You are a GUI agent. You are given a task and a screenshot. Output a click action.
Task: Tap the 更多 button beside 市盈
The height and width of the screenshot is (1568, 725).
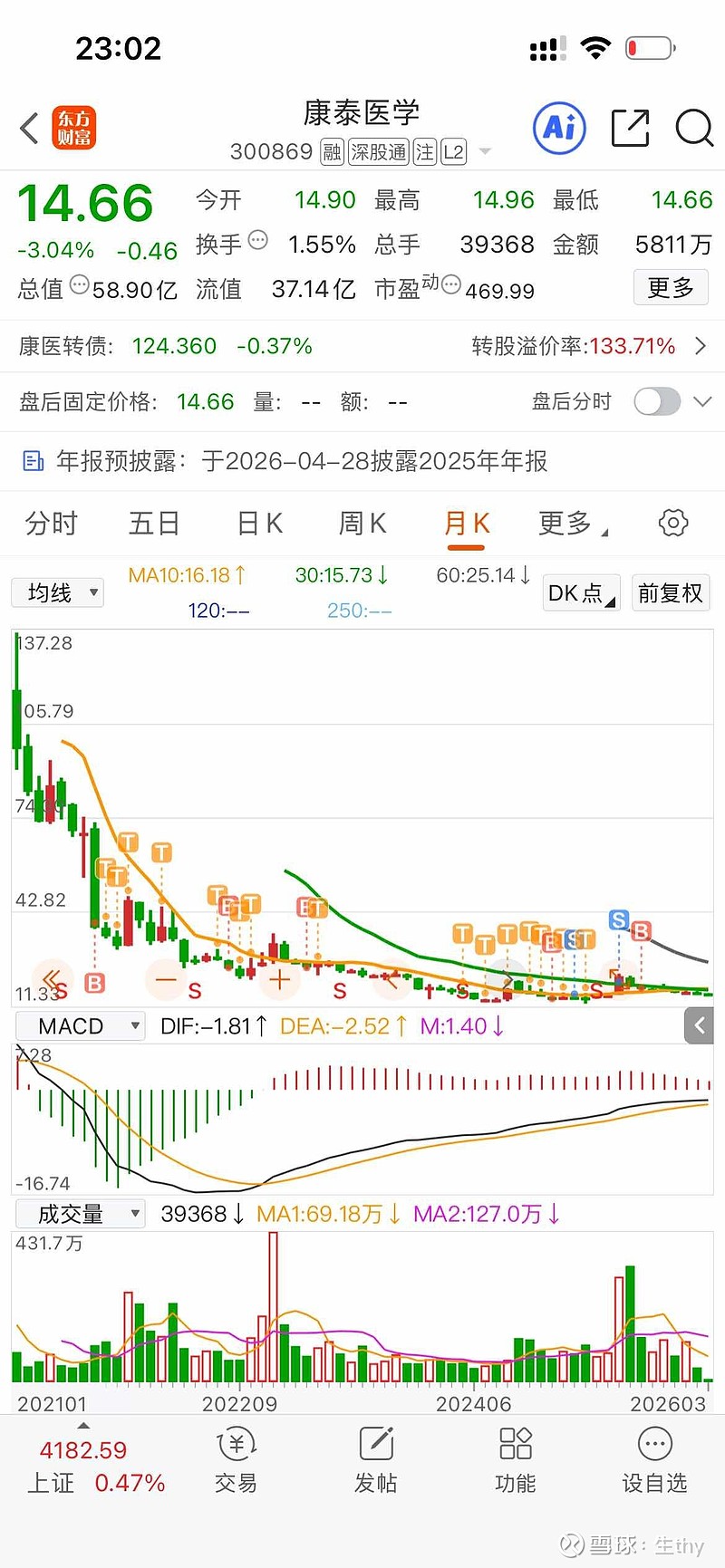(671, 288)
